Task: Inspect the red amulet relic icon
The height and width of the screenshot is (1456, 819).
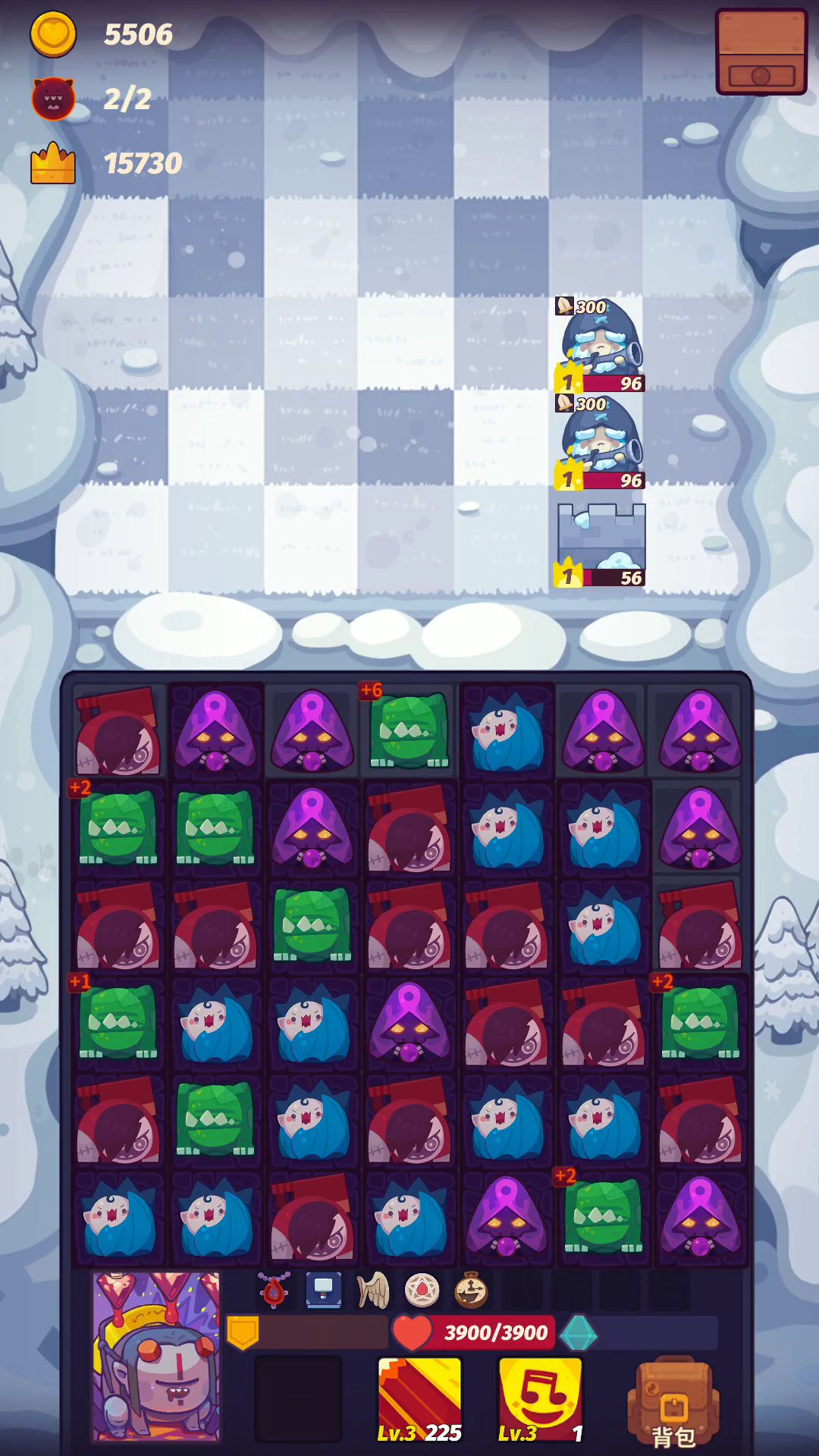Action: [x=274, y=1290]
